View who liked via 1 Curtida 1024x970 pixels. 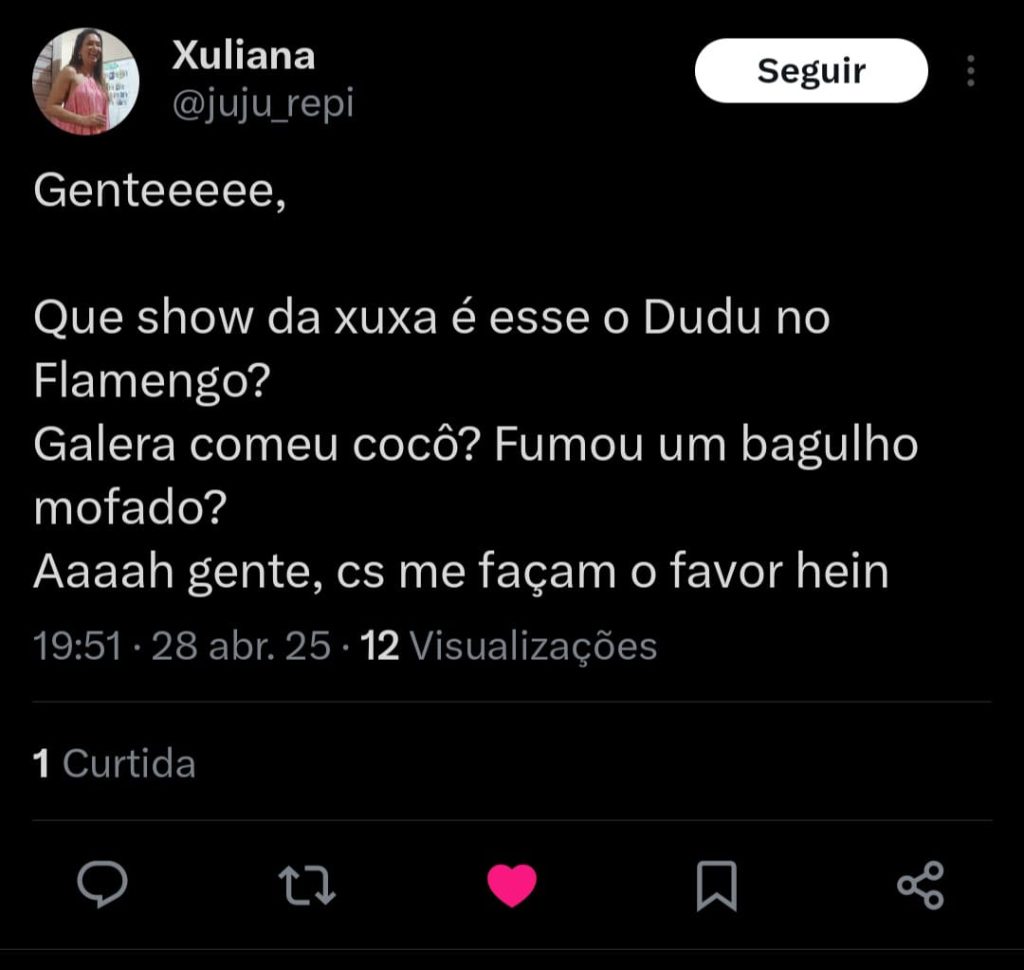click(x=114, y=765)
